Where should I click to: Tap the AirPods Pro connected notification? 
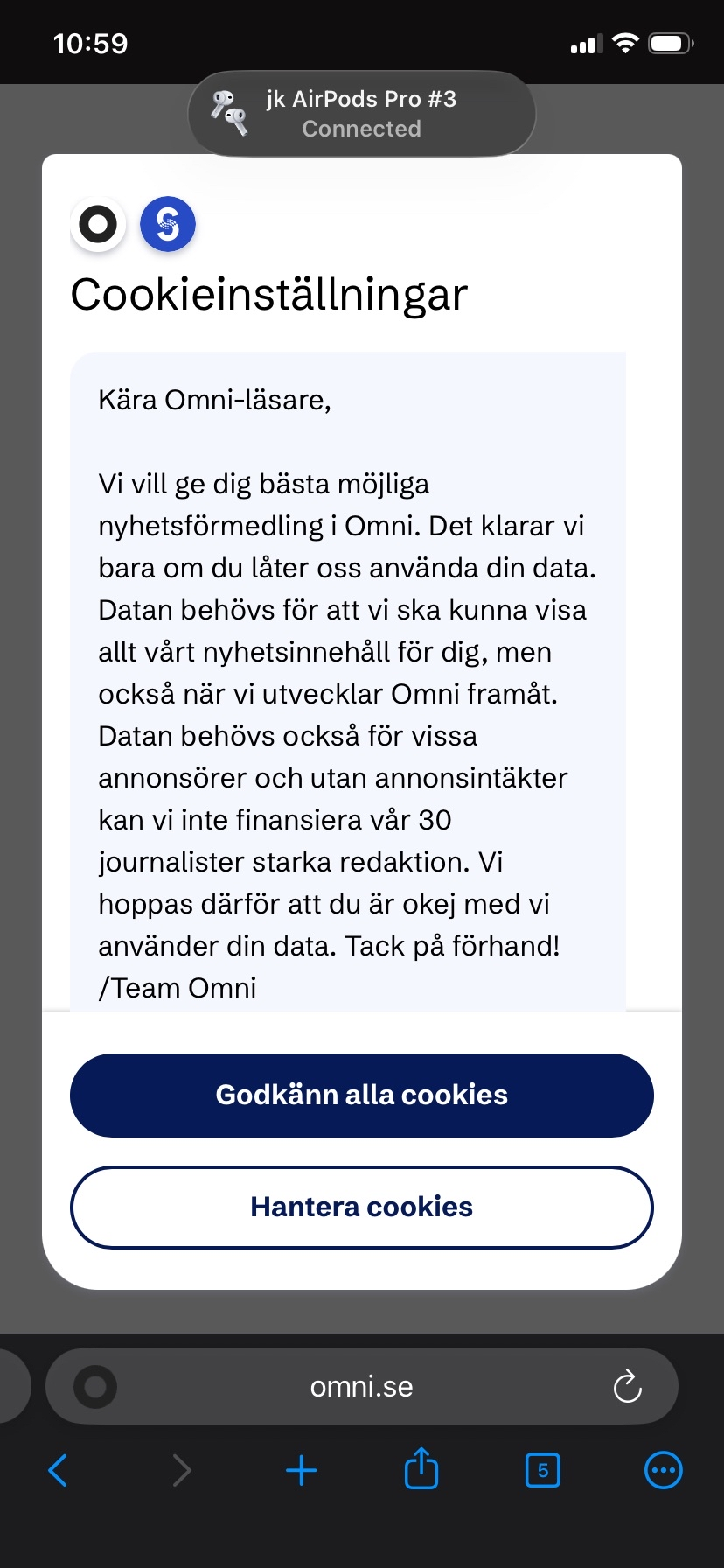click(x=362, y=114)
